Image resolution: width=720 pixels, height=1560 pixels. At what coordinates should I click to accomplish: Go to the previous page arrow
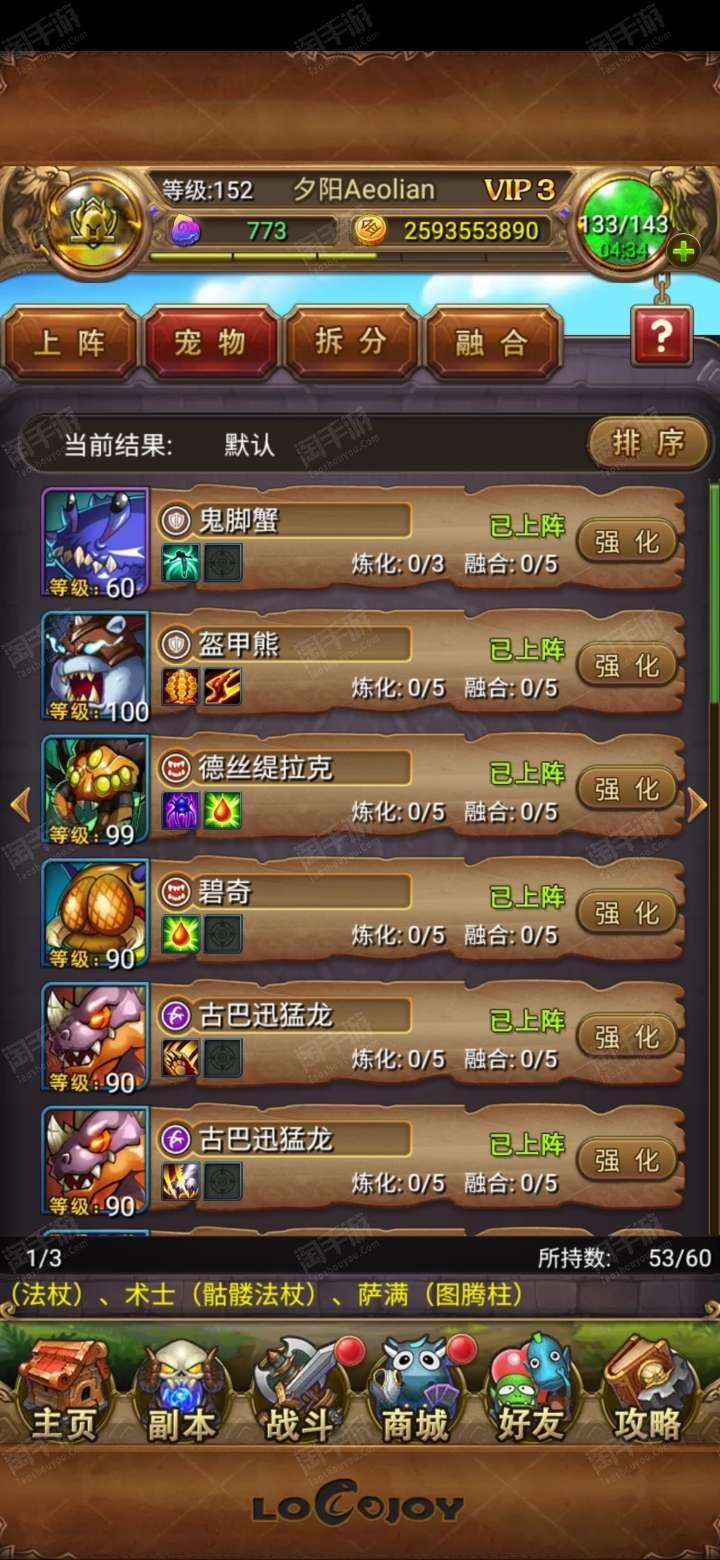pos(20,804)
